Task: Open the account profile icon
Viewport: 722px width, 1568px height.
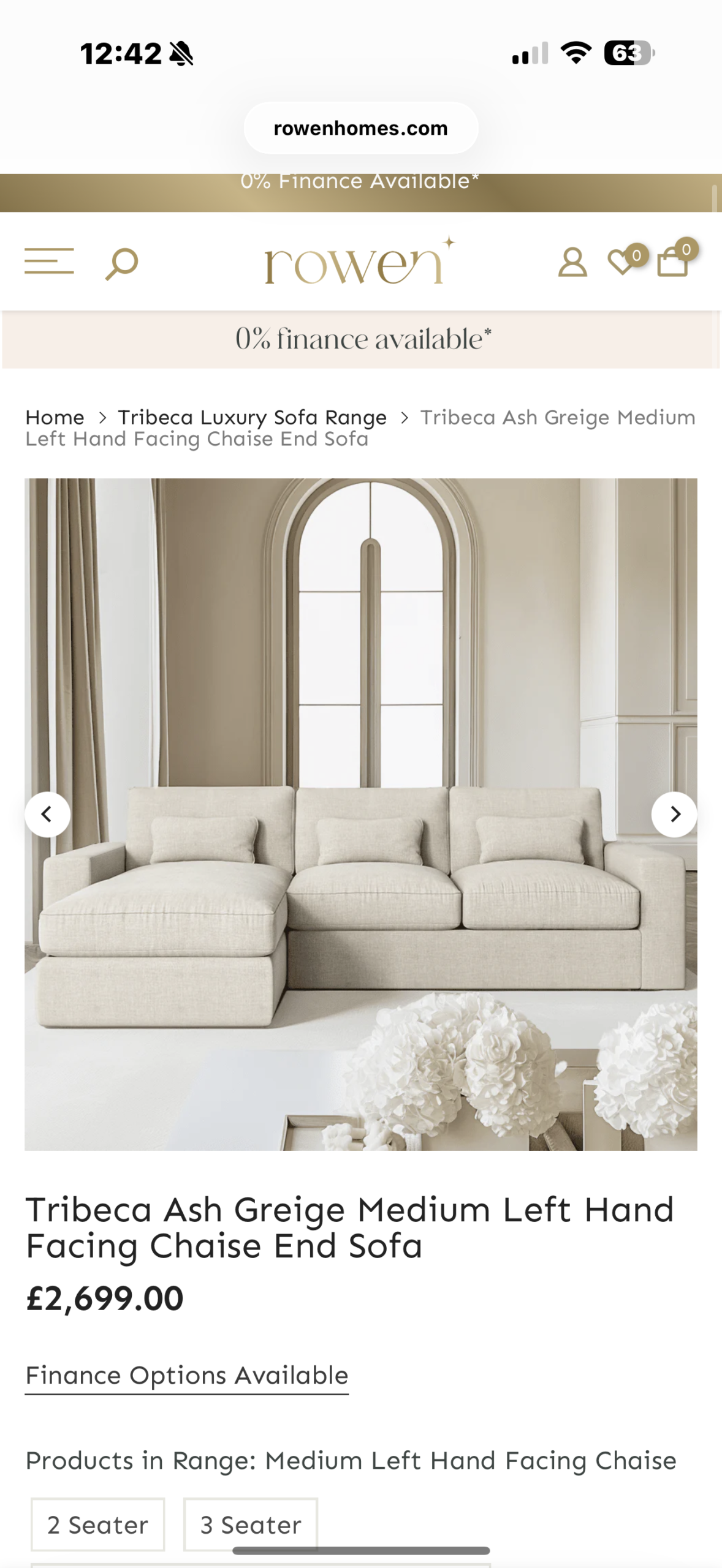Action: pos(572,262)
